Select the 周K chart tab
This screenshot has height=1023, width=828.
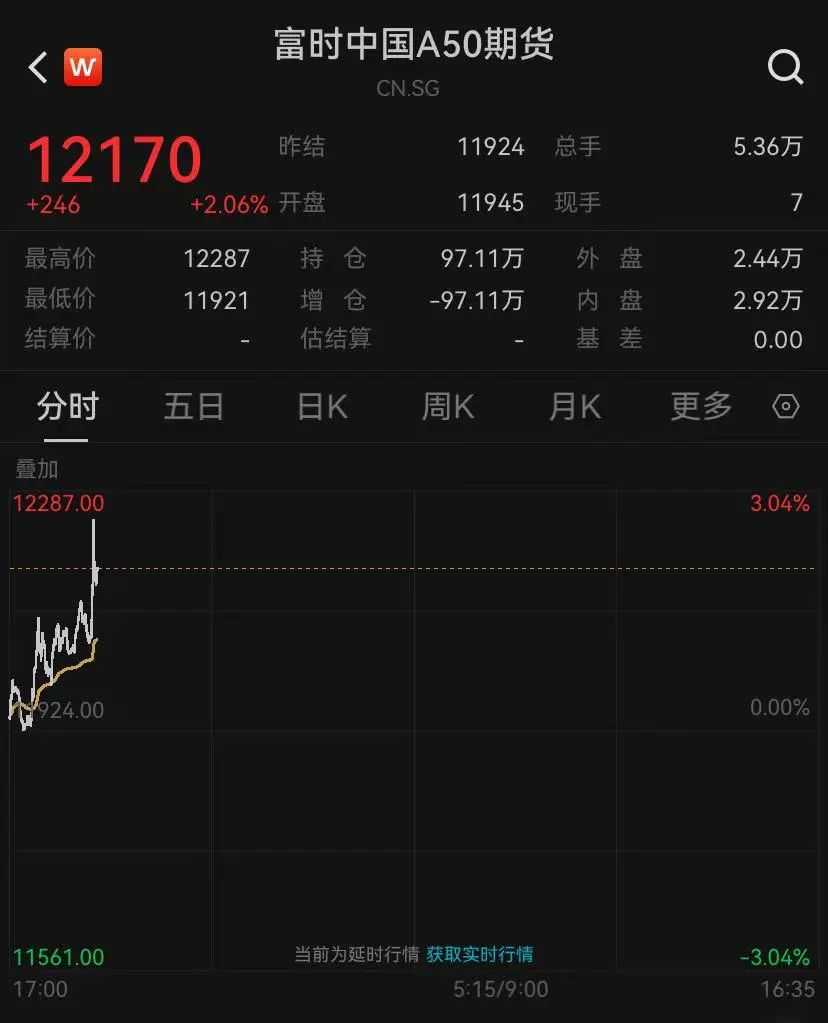[x=448, y=407]
